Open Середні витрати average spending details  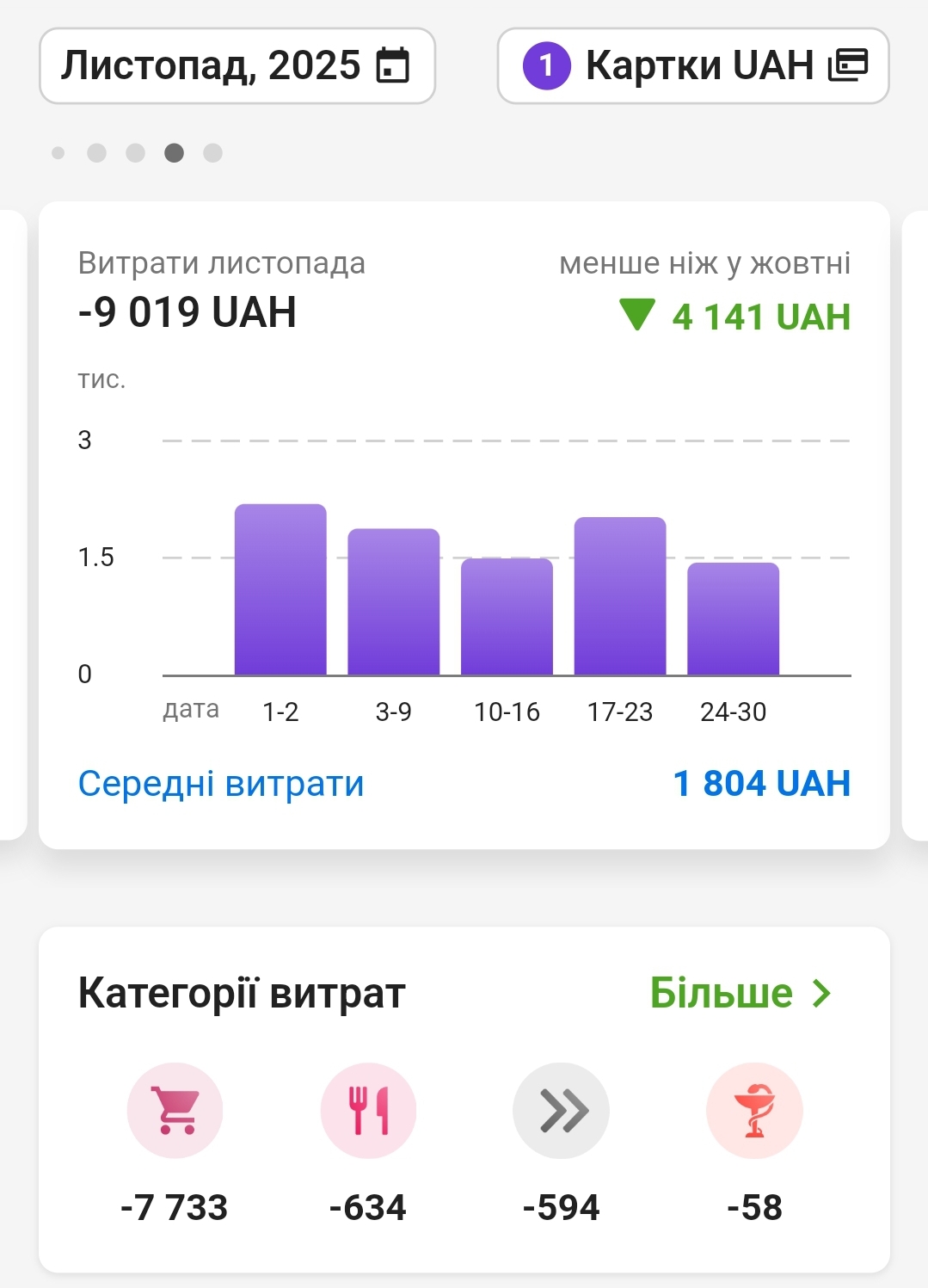point(221,784)
